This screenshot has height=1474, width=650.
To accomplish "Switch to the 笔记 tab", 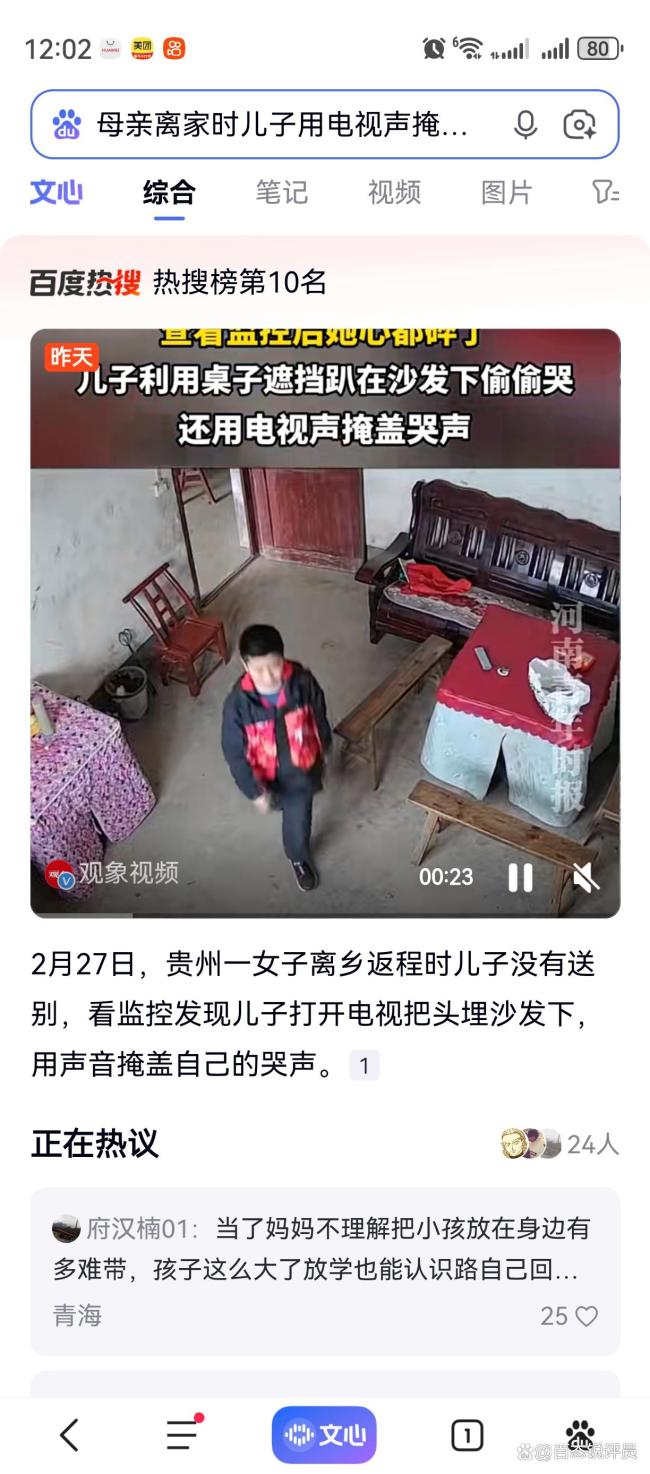I will (x=282, y=192).
